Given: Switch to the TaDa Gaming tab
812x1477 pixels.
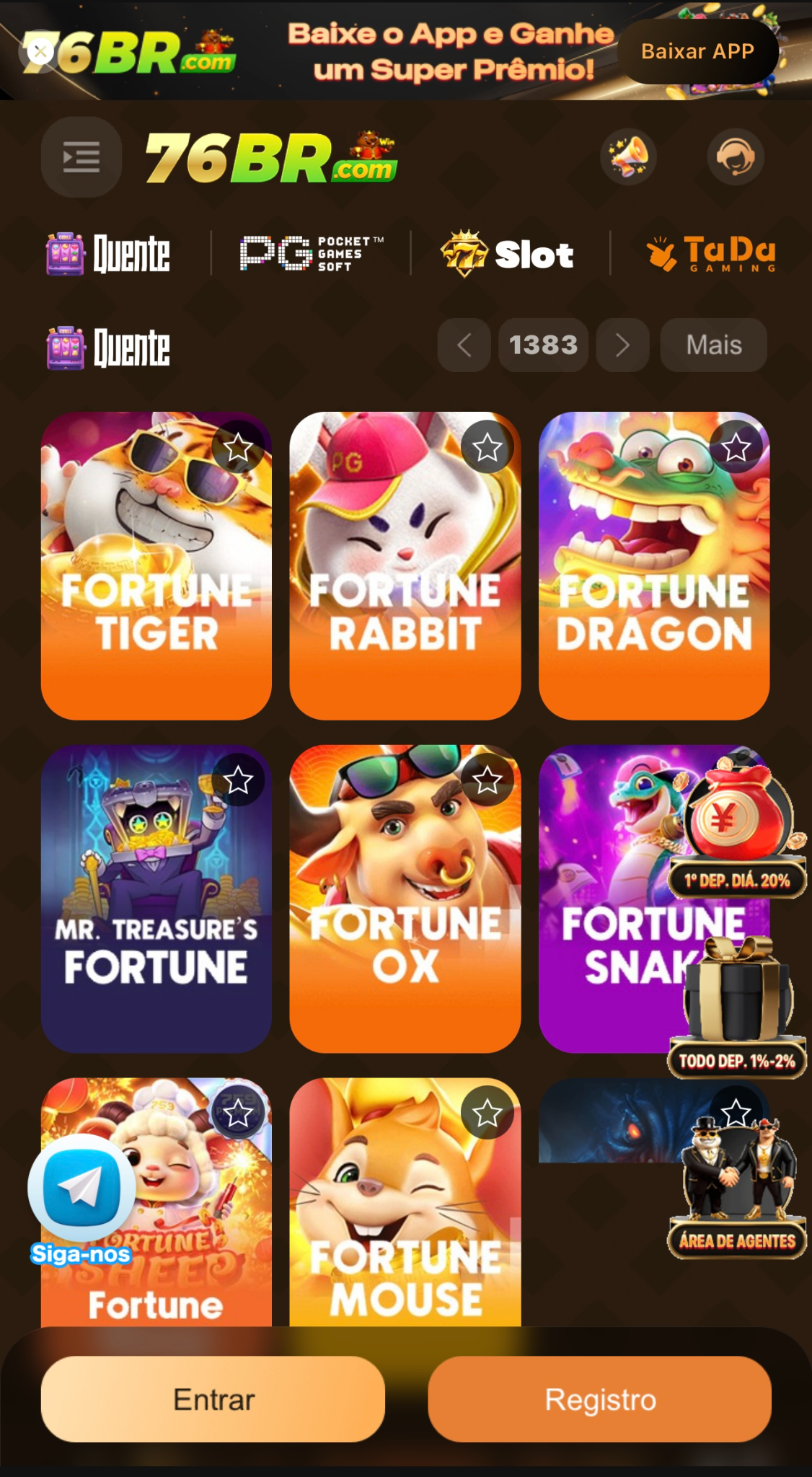Looking at the screenshot, I should [x=710, y=253].
